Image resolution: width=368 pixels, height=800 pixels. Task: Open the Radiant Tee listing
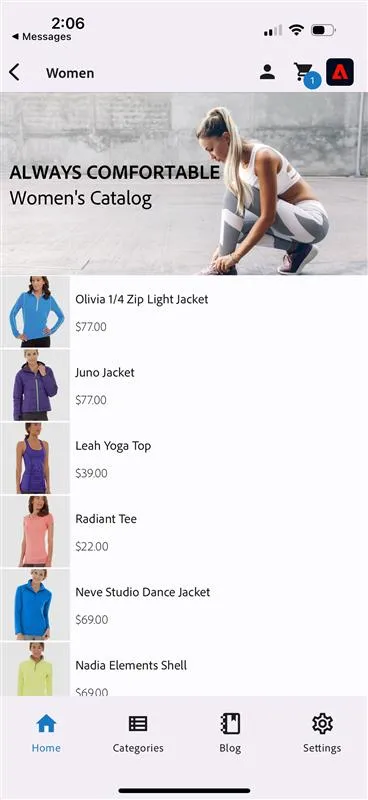(184, 532)
